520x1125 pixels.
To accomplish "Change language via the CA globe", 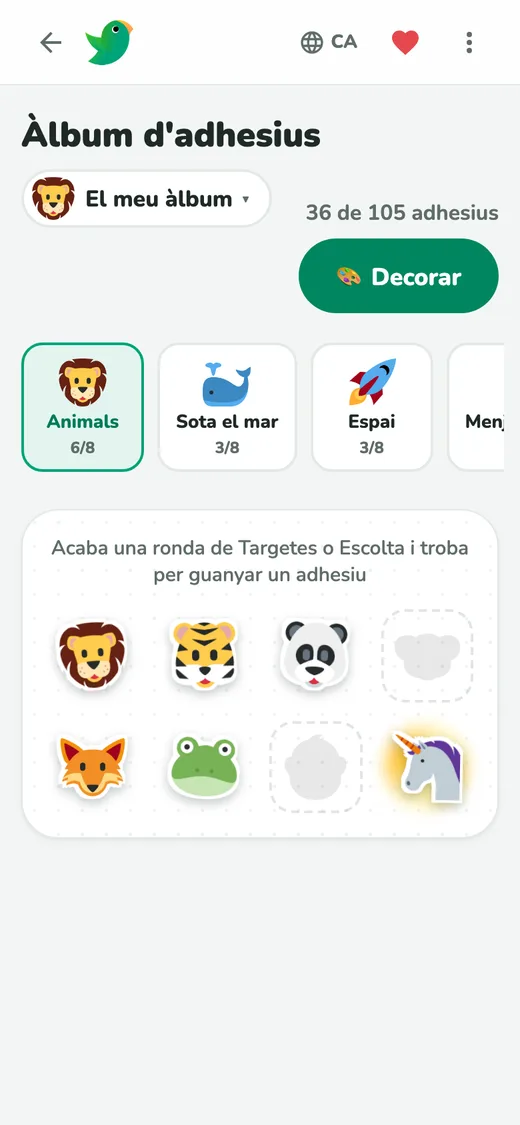I will (x=328, y=42).
